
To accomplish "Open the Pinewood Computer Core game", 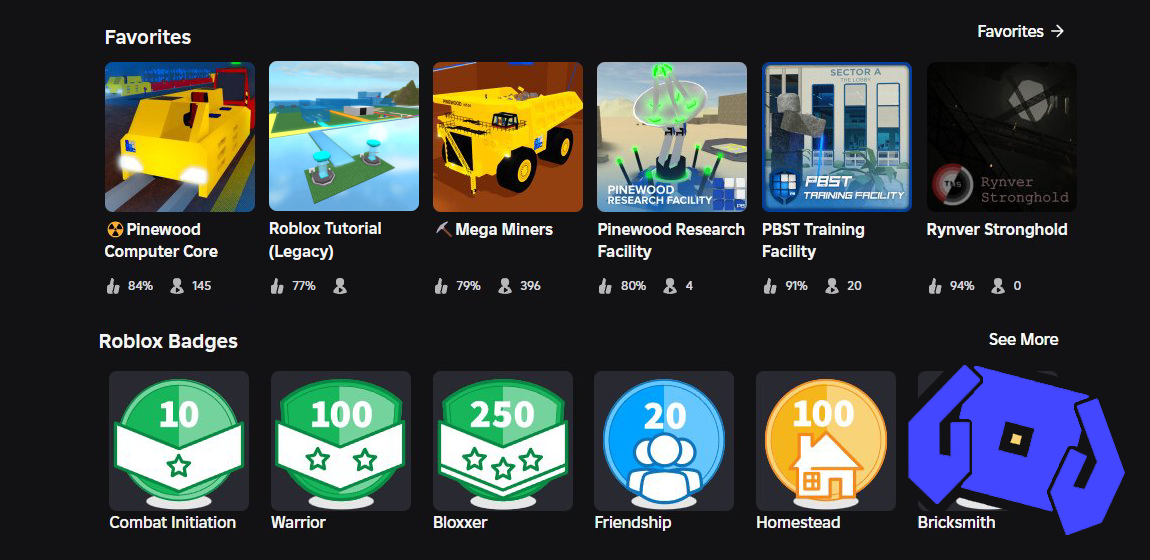I will [x=180, y=137].
